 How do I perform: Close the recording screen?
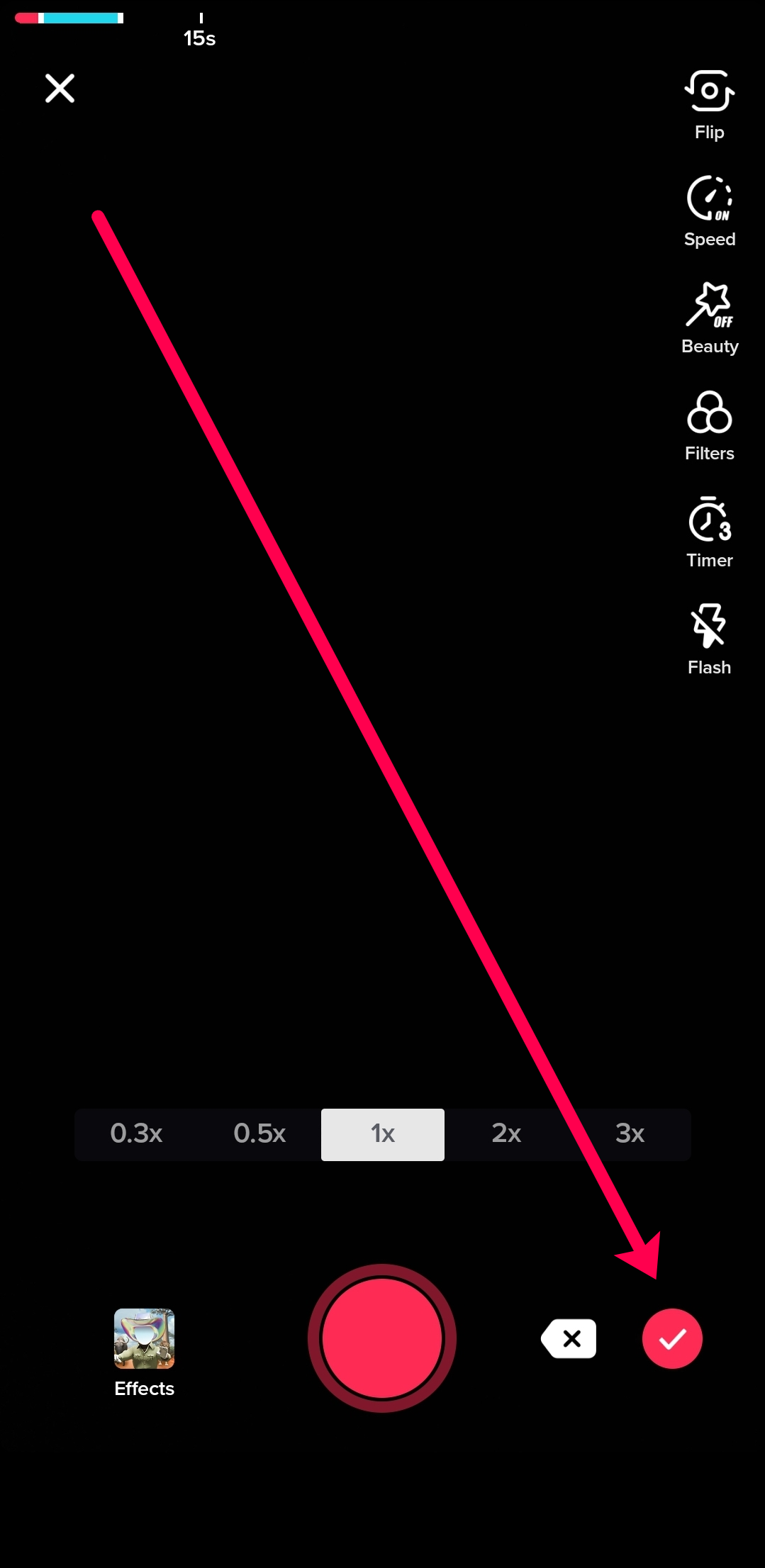pyautogui.click(x=60, y=89)
